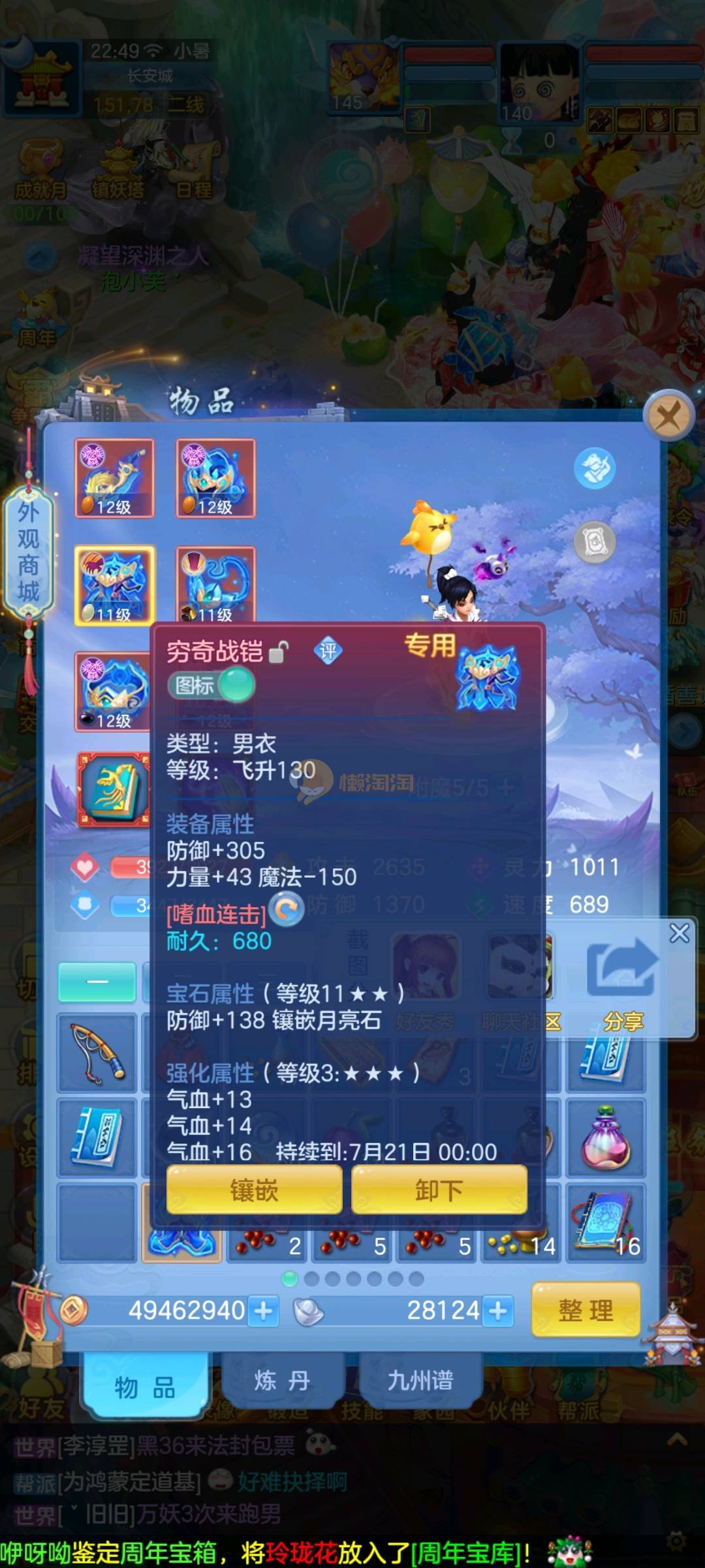Tap the 嗜血连击 skill refresh icon
Viewport: 705px width, 1568px height.
point(287,909)
